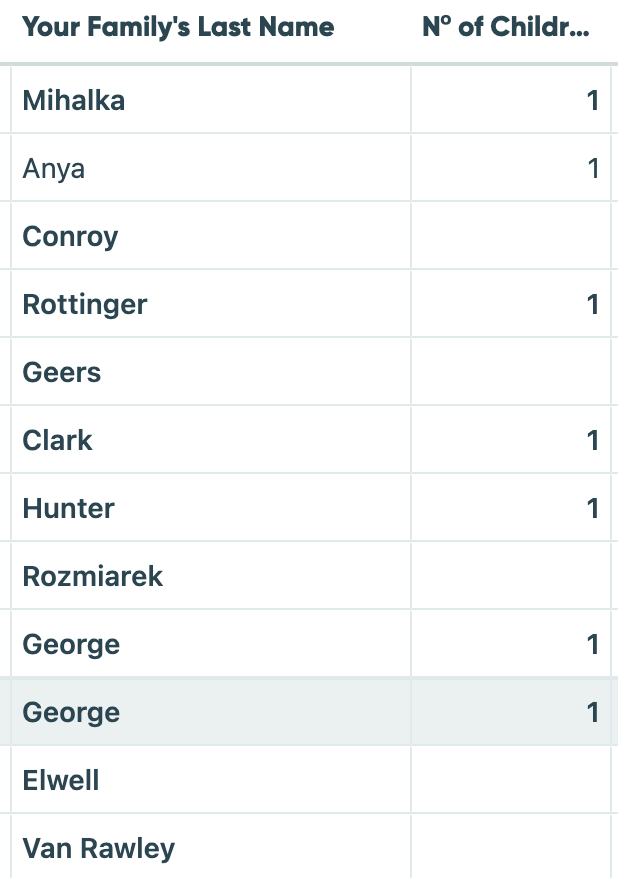This screenshot has width=618, height=878.
Task: Open the Mihalka family record
Action: pos(74,100)
